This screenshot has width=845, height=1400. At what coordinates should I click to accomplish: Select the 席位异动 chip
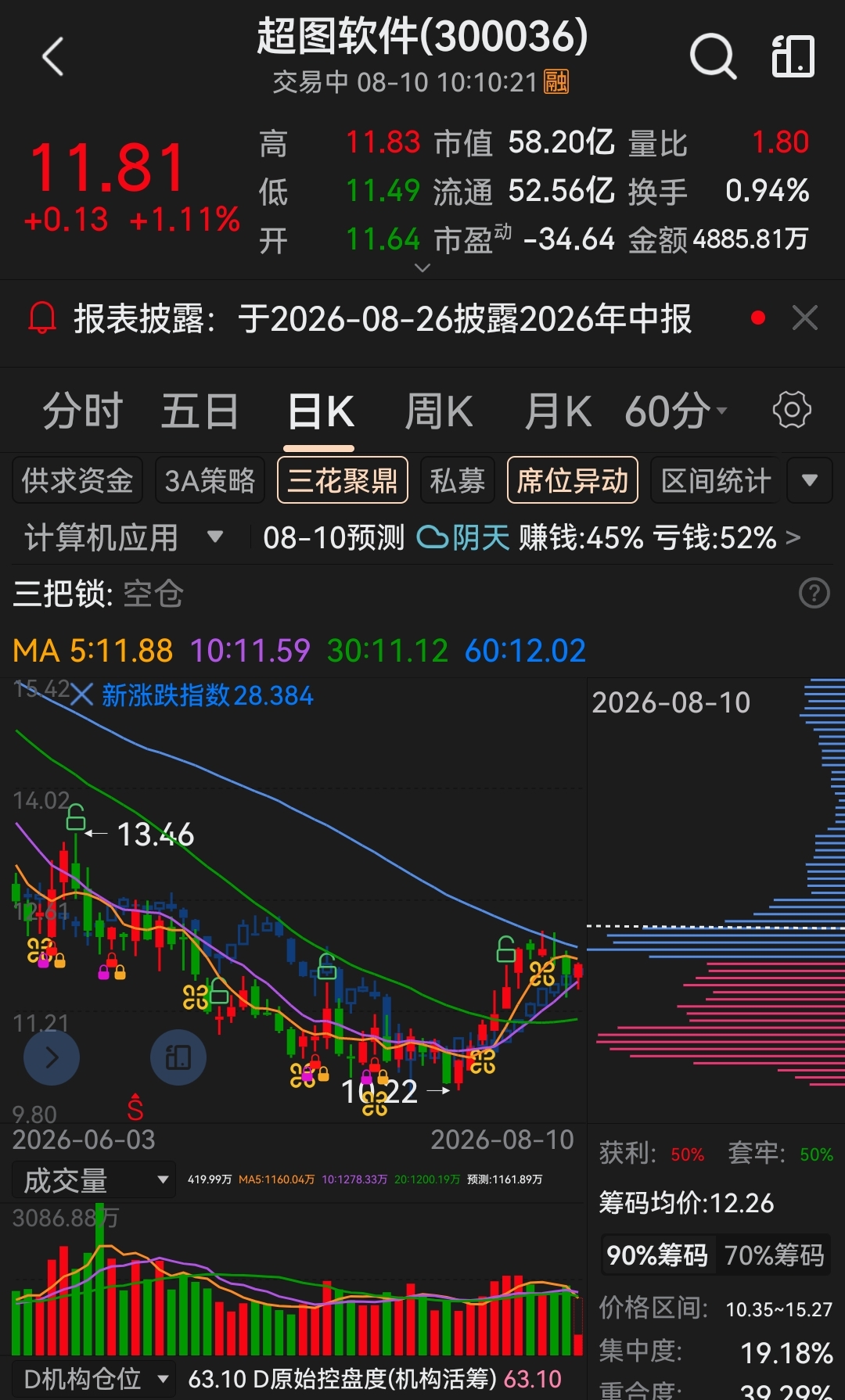(x=573, y=480)
